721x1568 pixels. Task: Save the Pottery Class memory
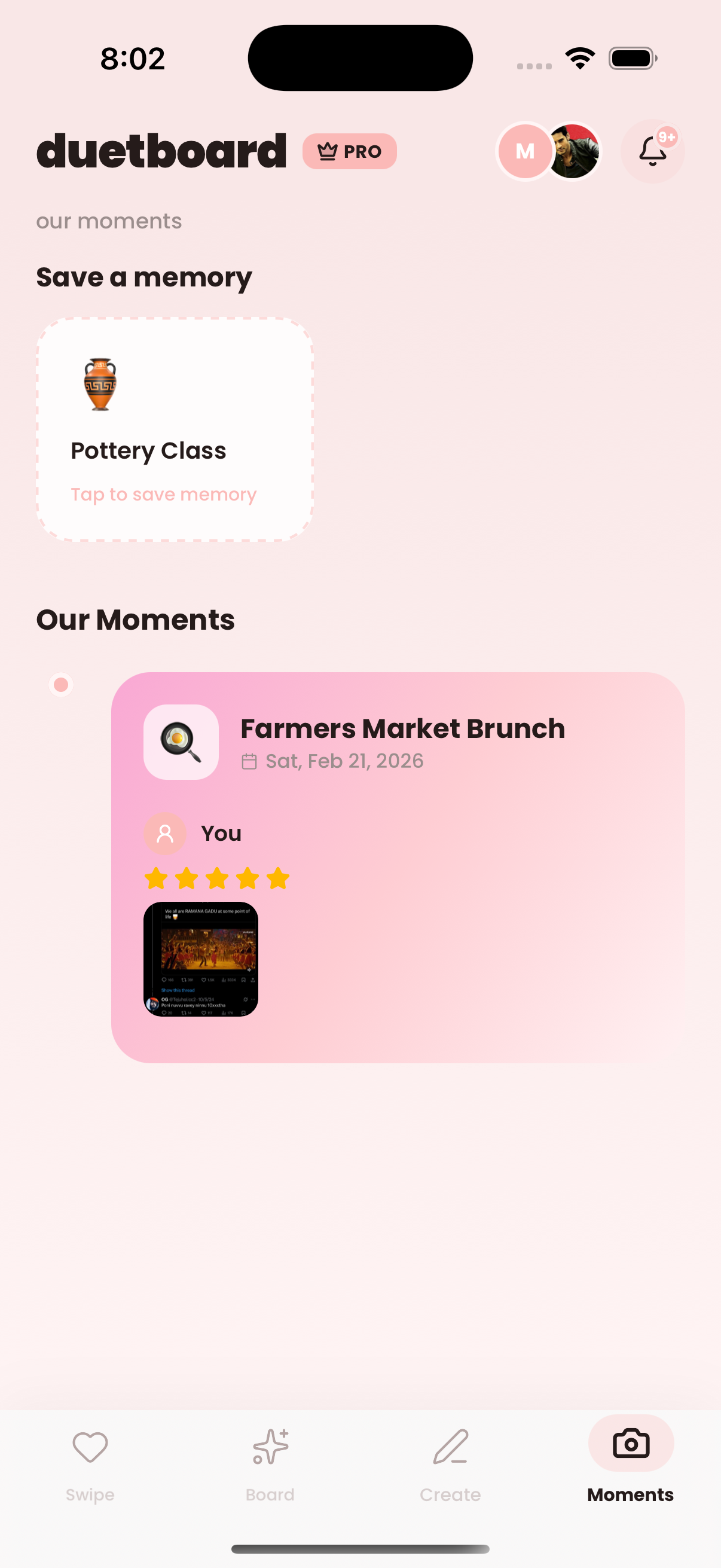click(175, 429)
